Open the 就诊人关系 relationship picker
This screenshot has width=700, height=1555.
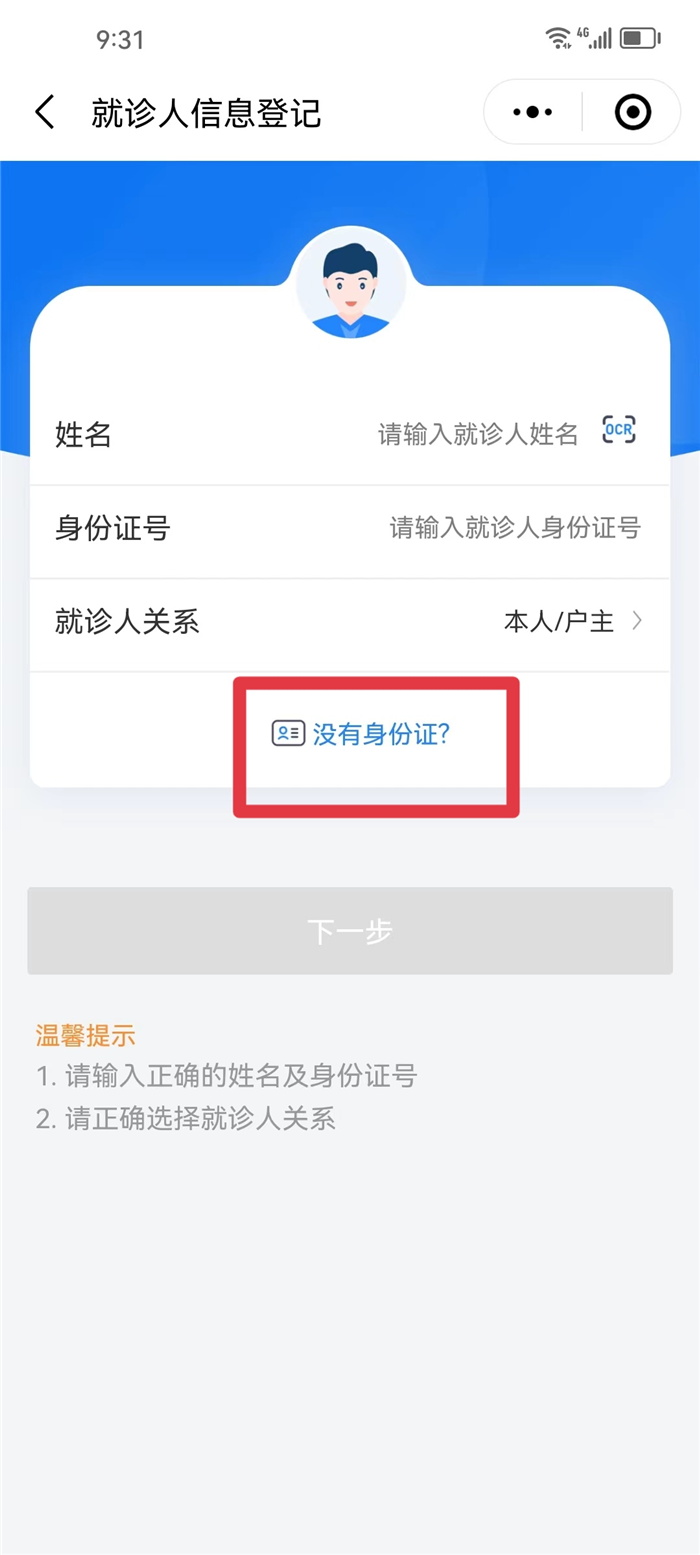point(572,622)
